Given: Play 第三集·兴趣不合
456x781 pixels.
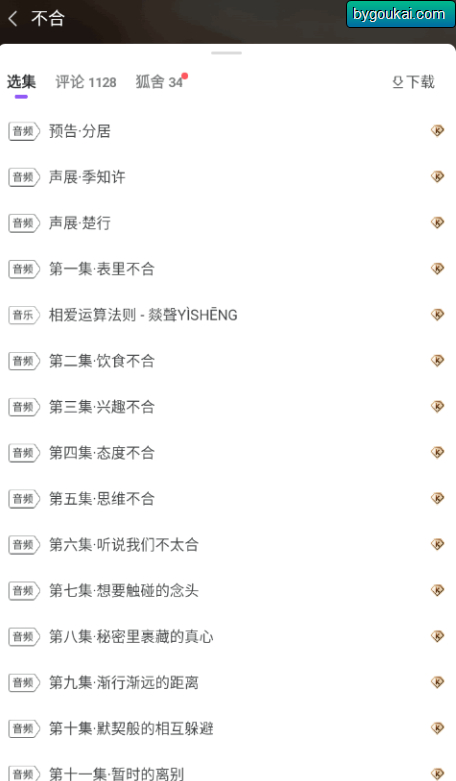Looking at the screenshot, I should [x=228, y=406].
